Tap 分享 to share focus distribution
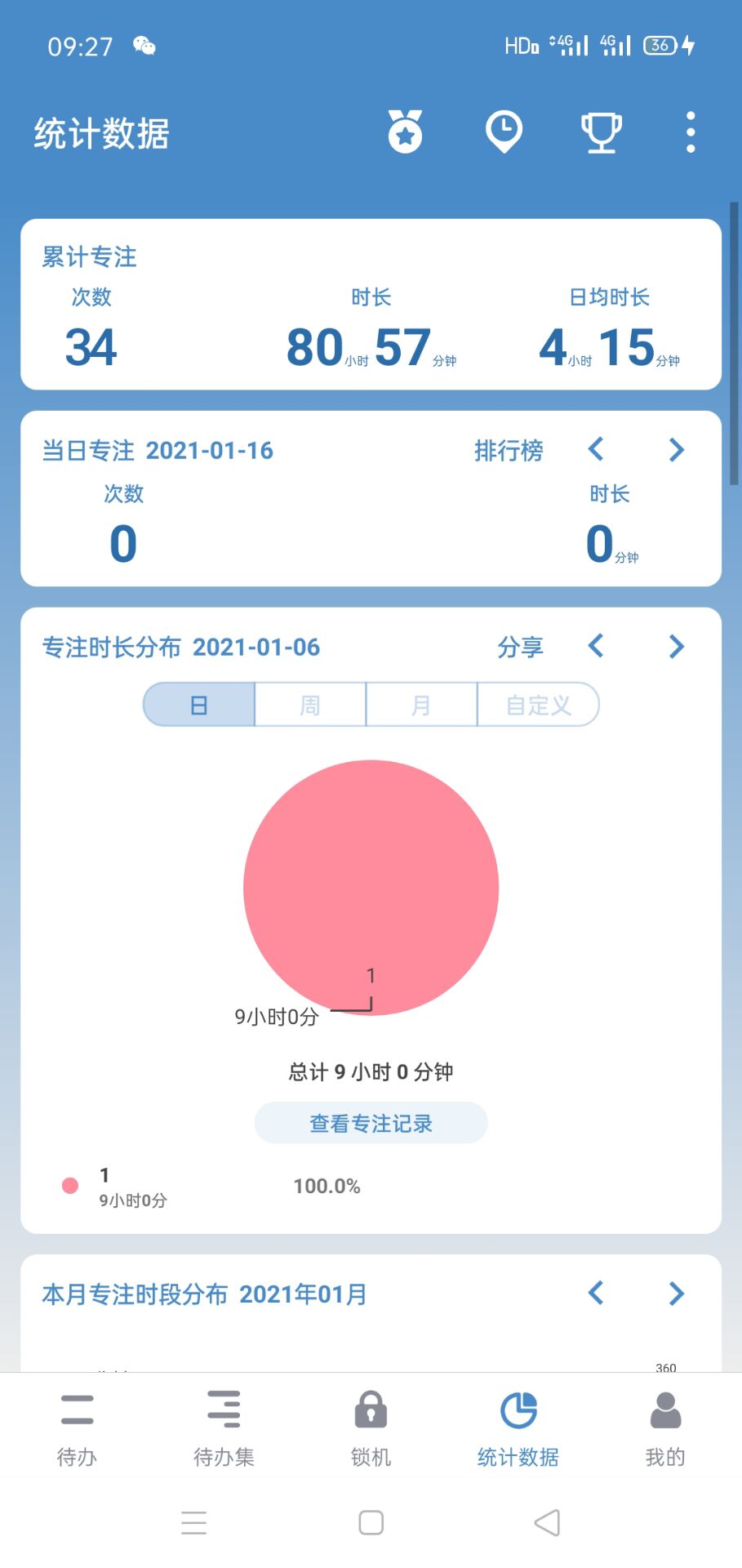This screenshot has width=742, height=1568. pos(520,647)
